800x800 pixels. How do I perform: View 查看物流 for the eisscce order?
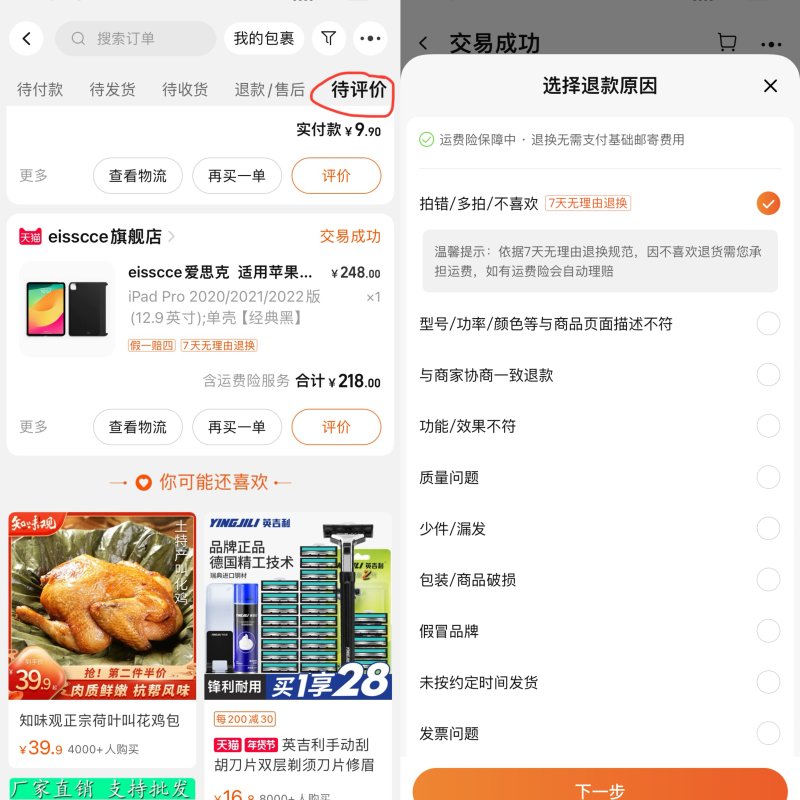tap(138, 427)
